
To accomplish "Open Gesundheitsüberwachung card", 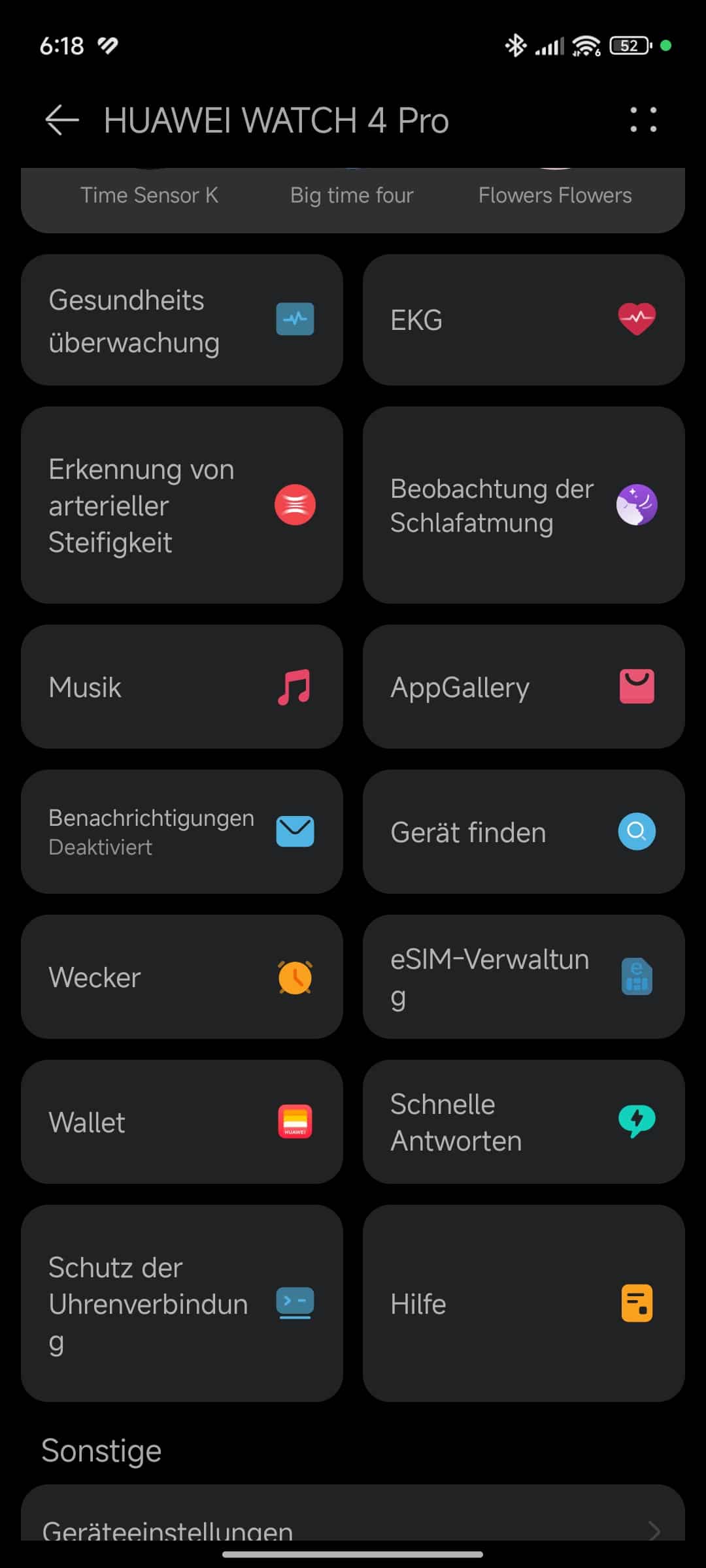I will click(182, 320).
